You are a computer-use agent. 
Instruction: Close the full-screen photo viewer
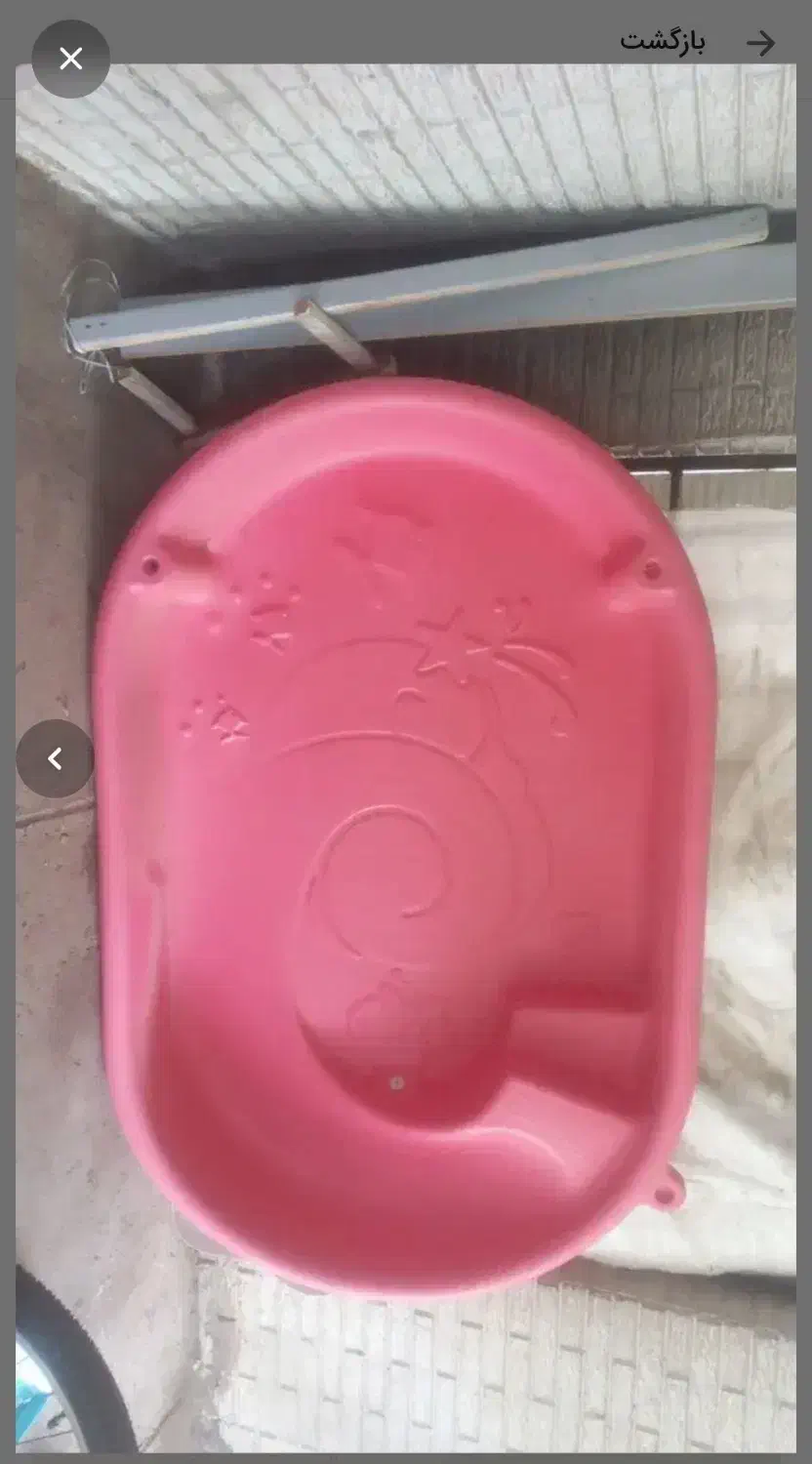pyautogui.click(x=70, y=59)
